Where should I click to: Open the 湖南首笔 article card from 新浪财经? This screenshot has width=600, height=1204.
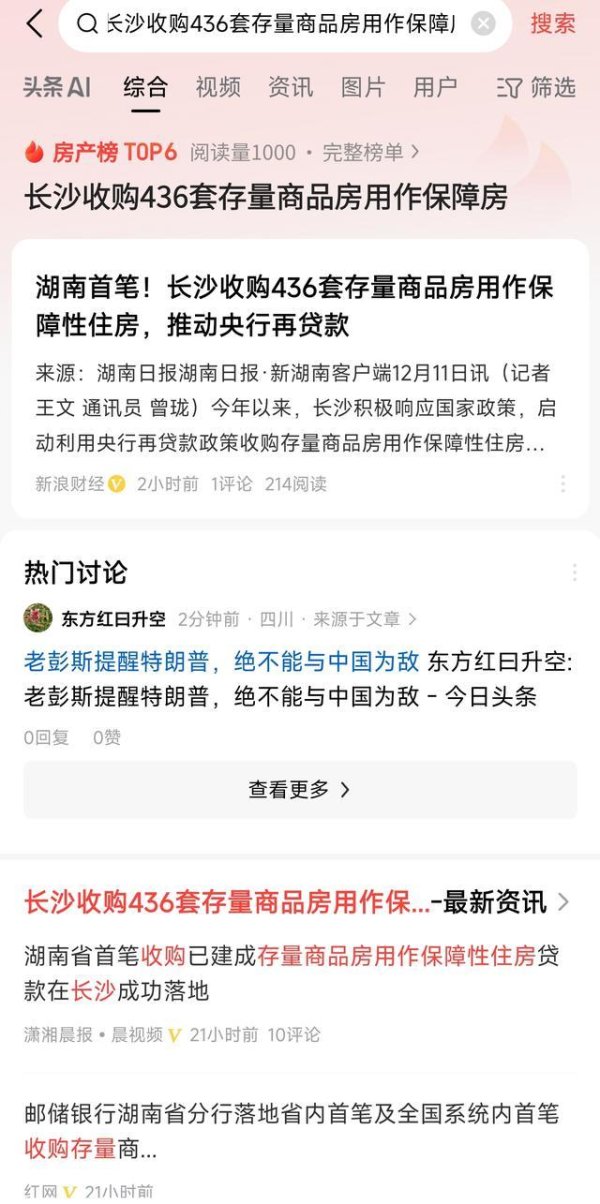pos(295,307)
